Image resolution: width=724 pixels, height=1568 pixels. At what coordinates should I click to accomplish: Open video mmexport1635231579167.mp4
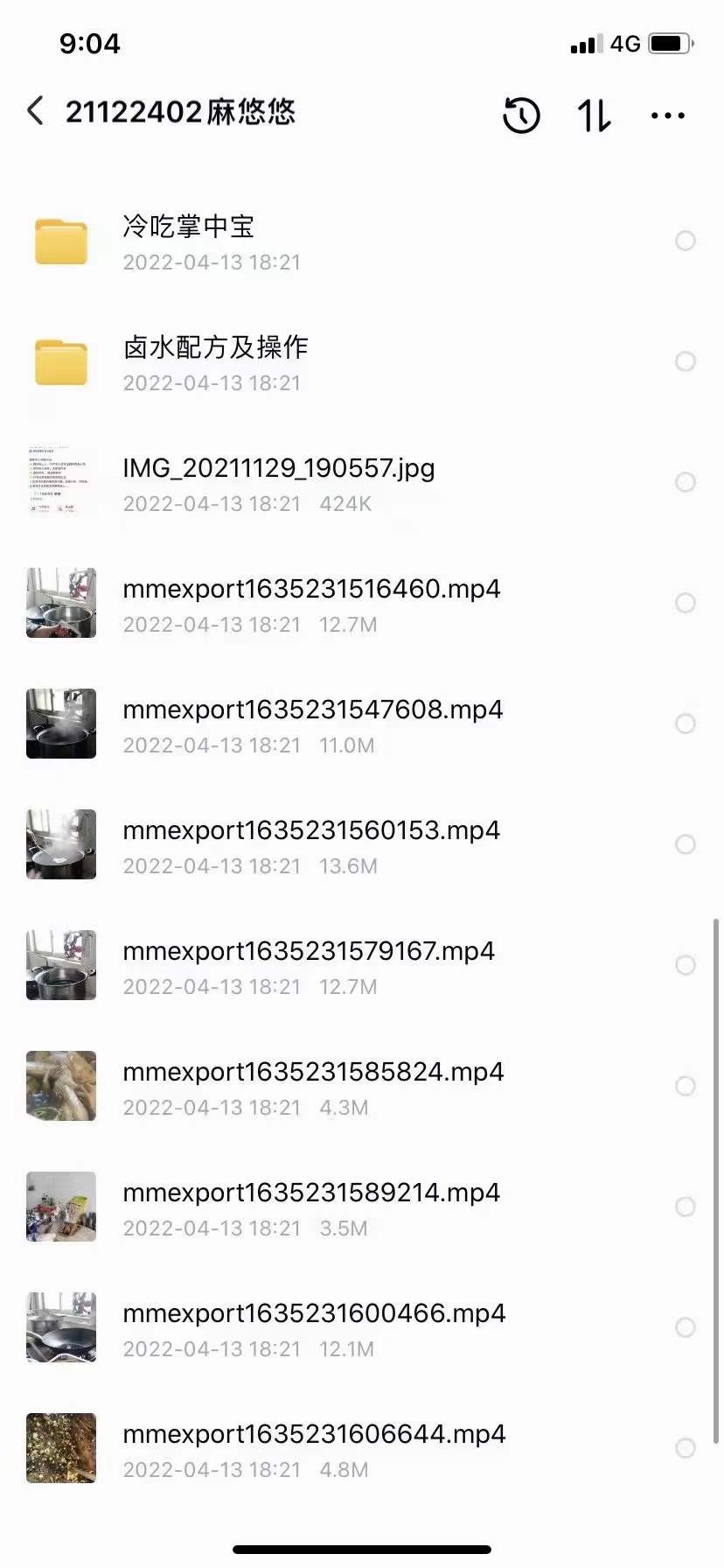(309, 952)
